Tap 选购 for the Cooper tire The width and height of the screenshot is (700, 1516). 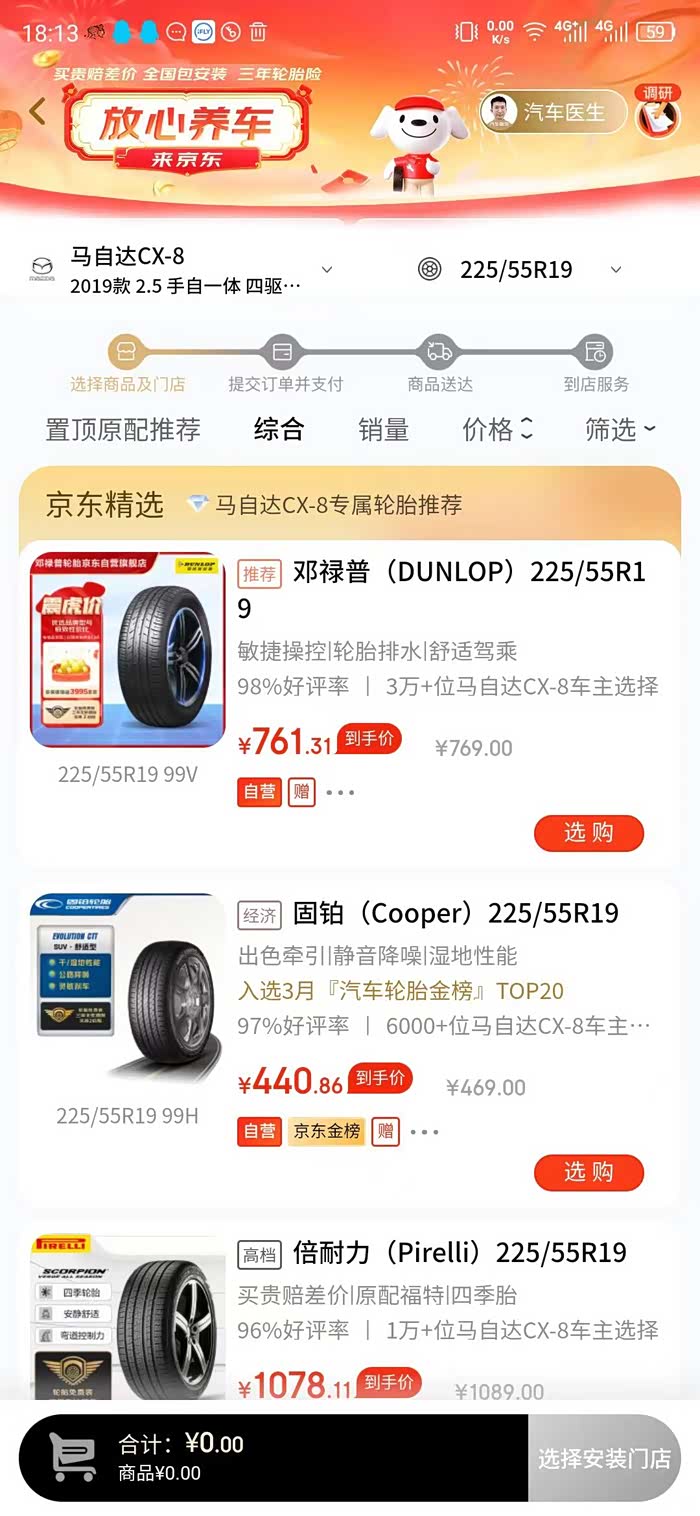(x=588, y=1172)
